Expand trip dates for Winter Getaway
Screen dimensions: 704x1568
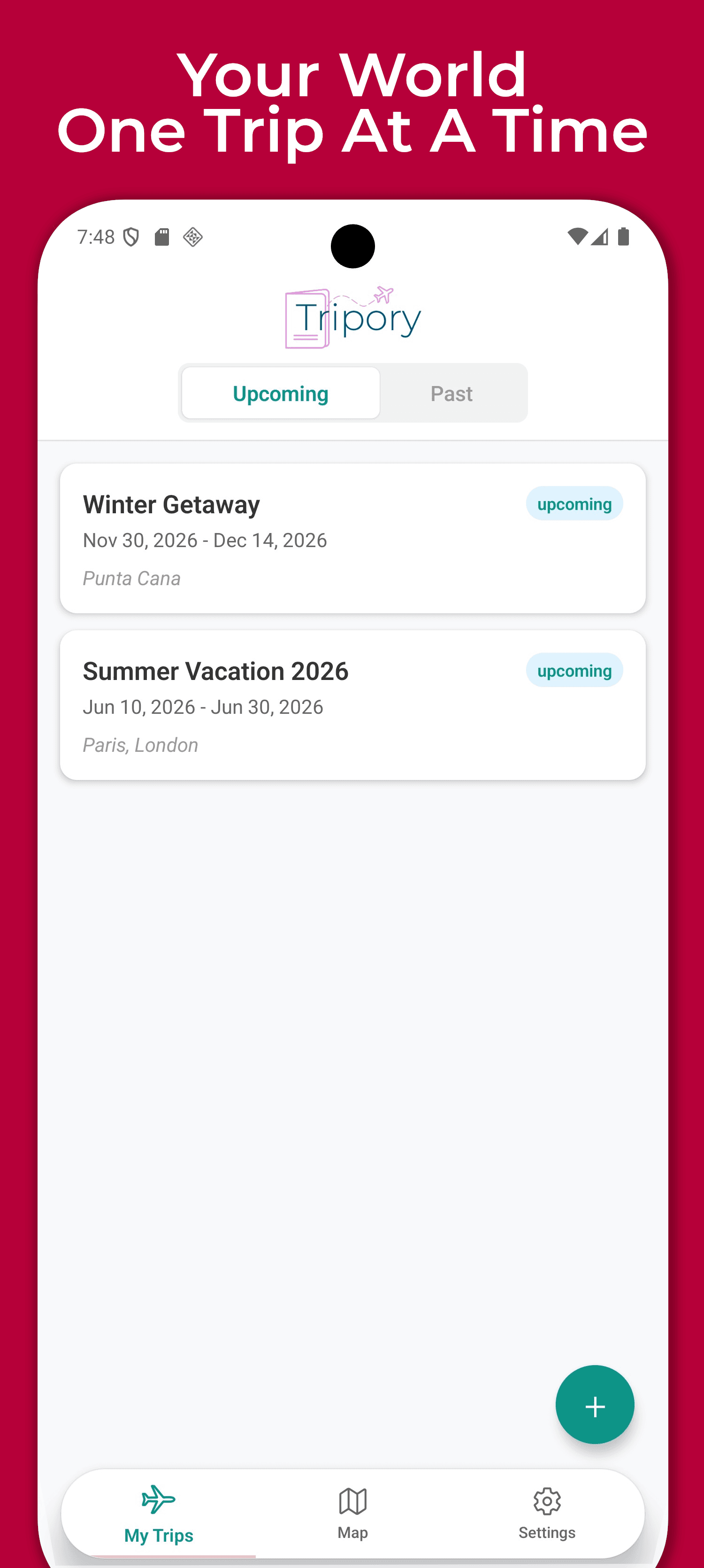205,540
